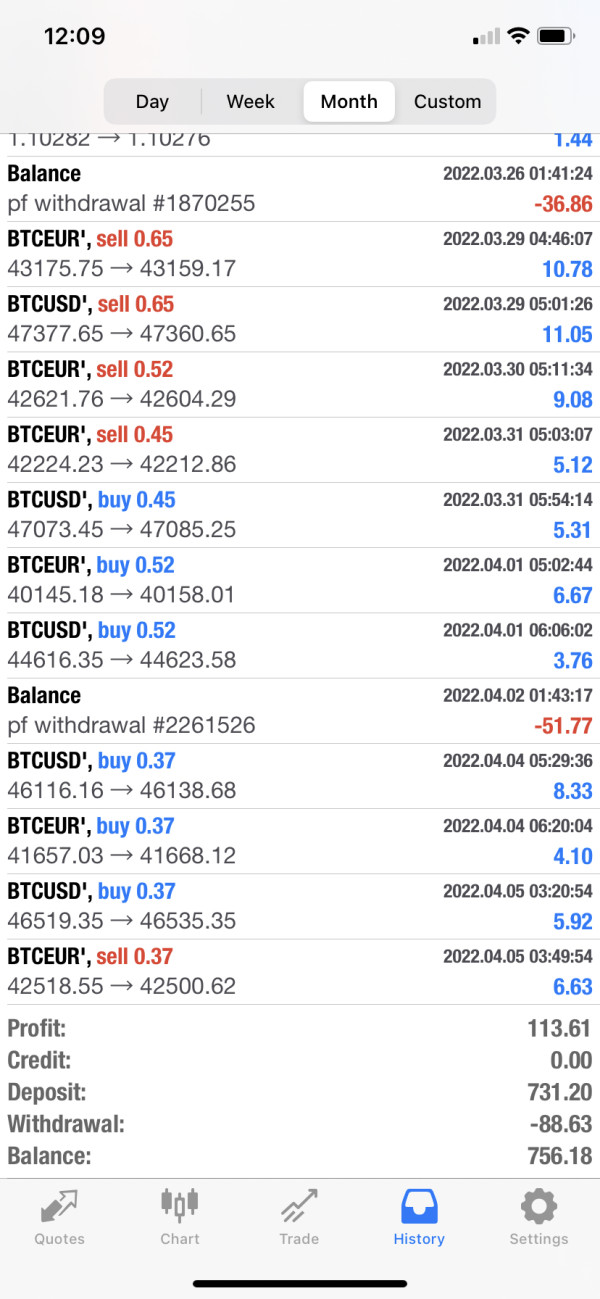
Task: Open pf withdrawal #2261526 balance entry
Action: click(300, 710)
